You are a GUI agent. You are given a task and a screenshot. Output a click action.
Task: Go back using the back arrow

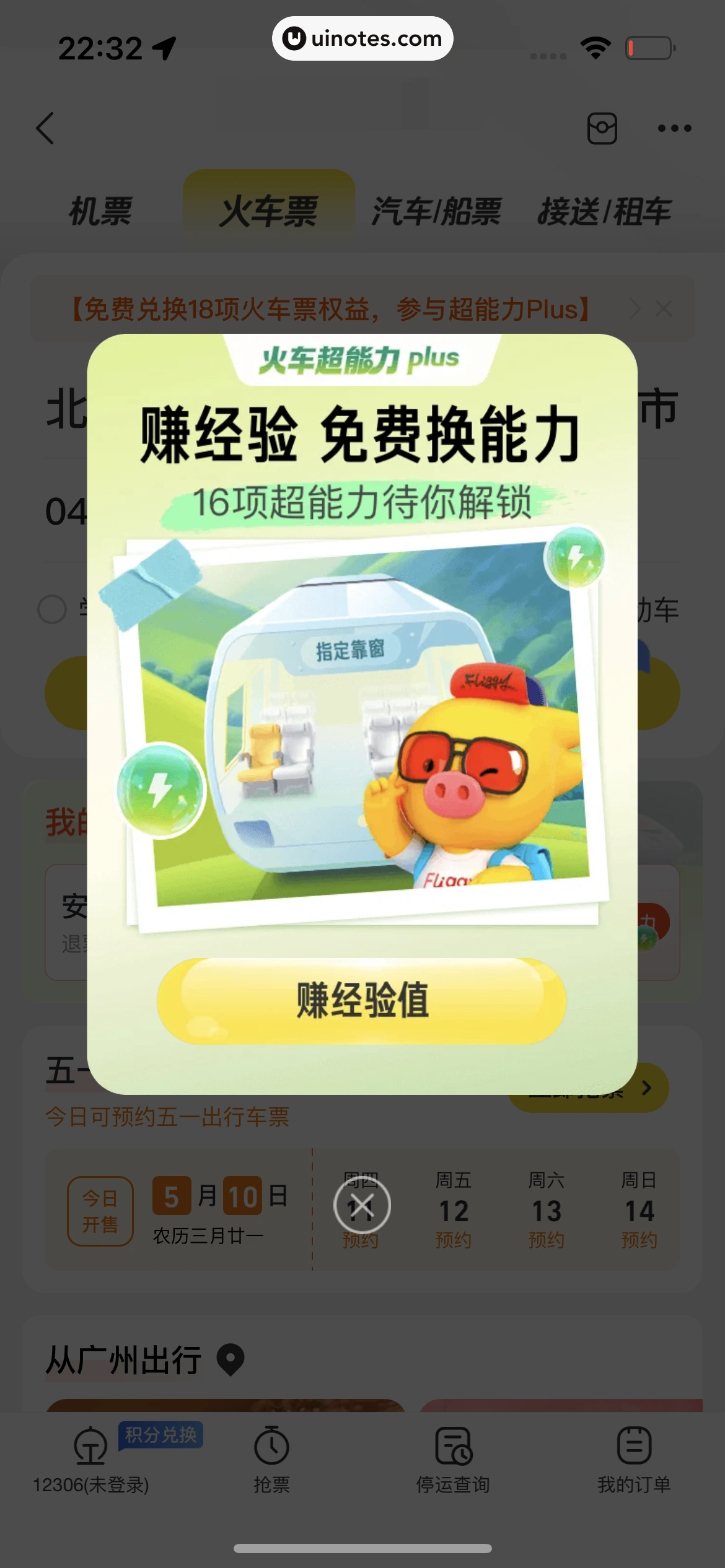click(45, 128)
